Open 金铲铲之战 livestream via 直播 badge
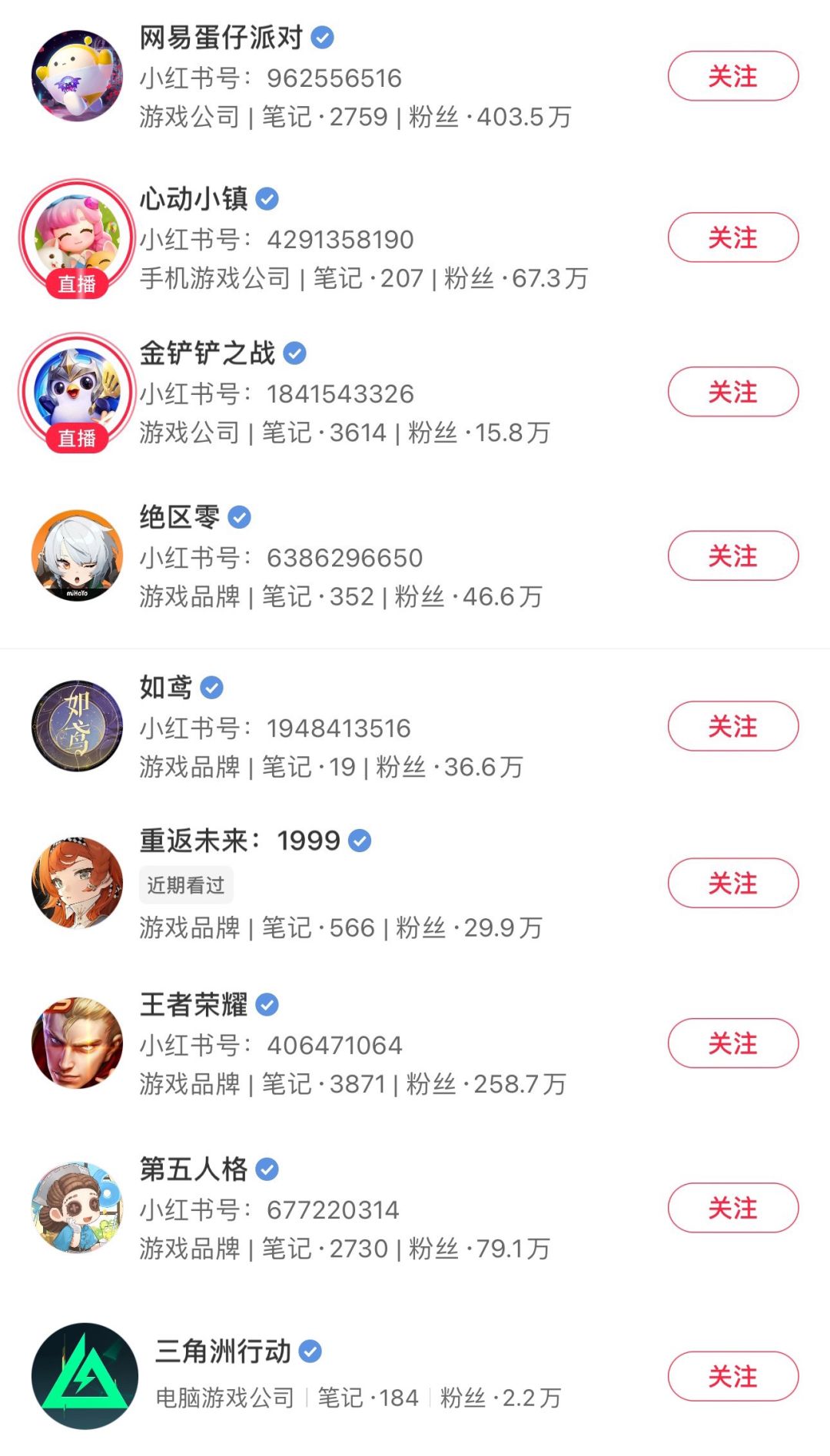The image size is (830, 1456). pyautogui.click(x=76, y=437)
